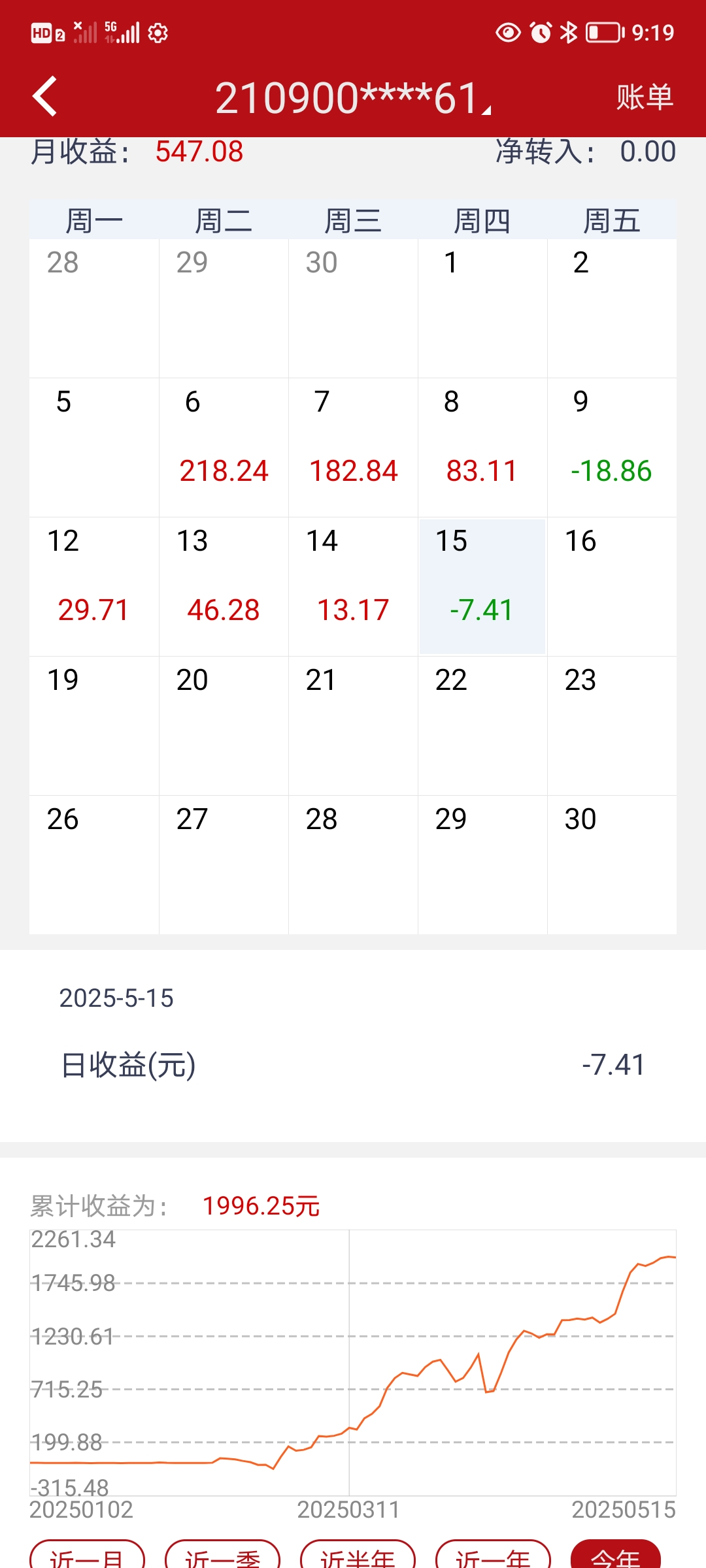
Task: Select the day showing -18.86 loss
Action: 612,448
